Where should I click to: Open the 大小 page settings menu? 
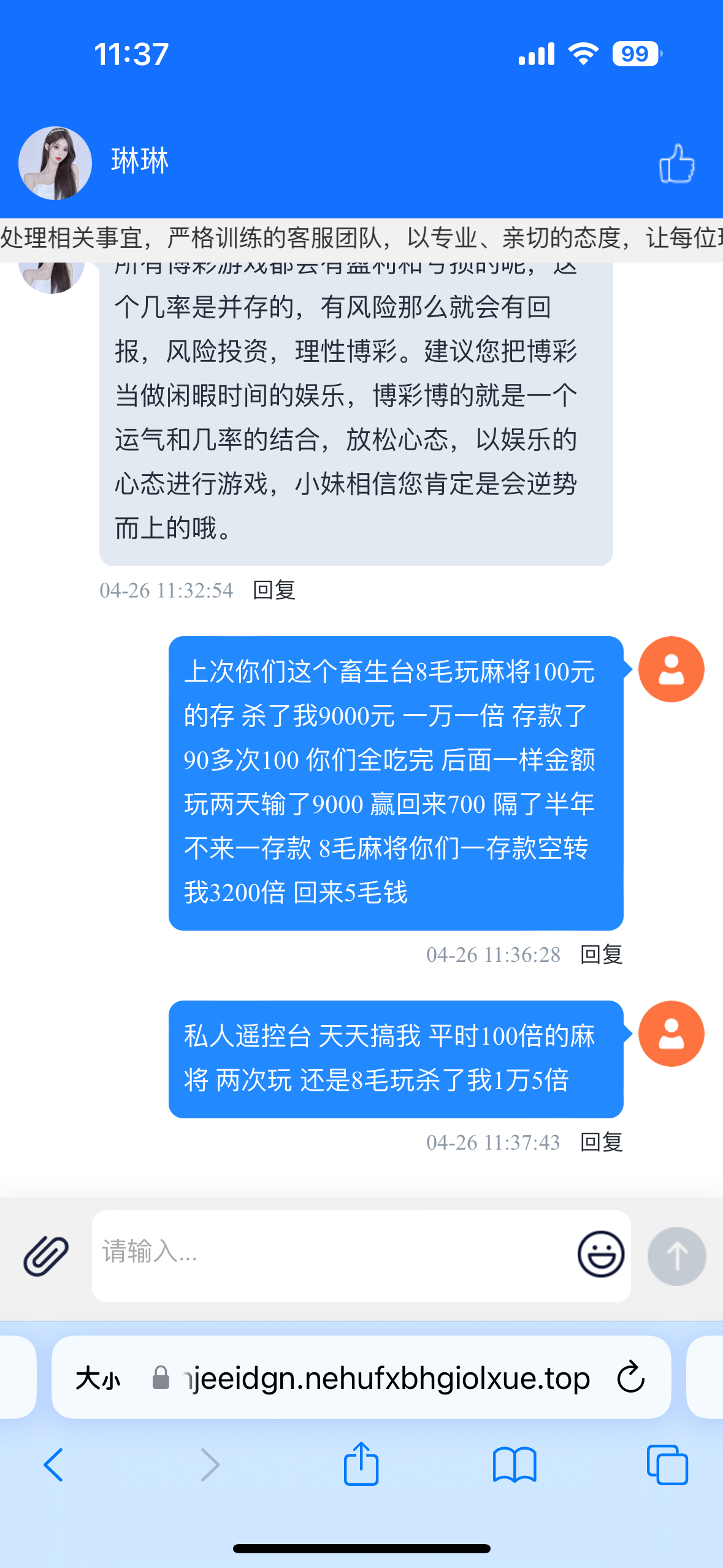click(x=98, y=1378)
